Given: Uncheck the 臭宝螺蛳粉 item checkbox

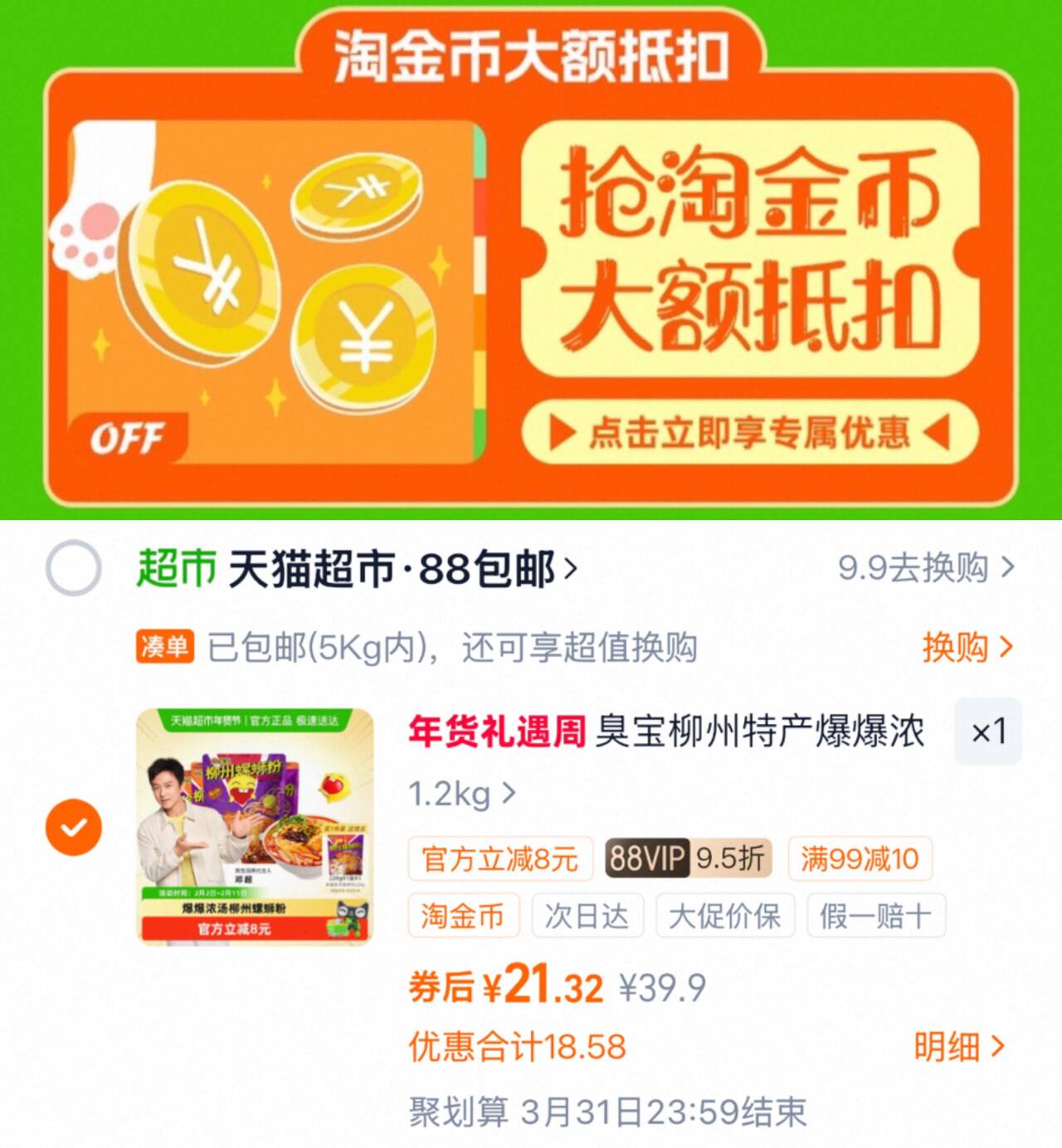Looking at the screenshot, I should tap(73, 827).
